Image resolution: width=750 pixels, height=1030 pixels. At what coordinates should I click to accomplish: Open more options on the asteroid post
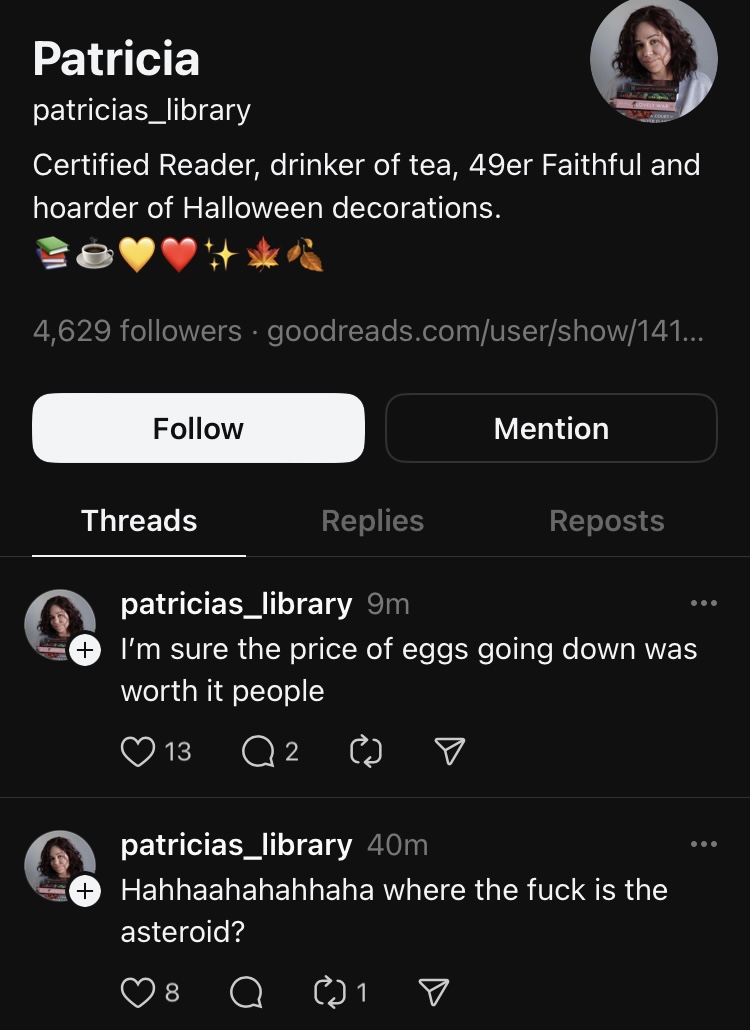pyautogui.click(x=704, y=844)
